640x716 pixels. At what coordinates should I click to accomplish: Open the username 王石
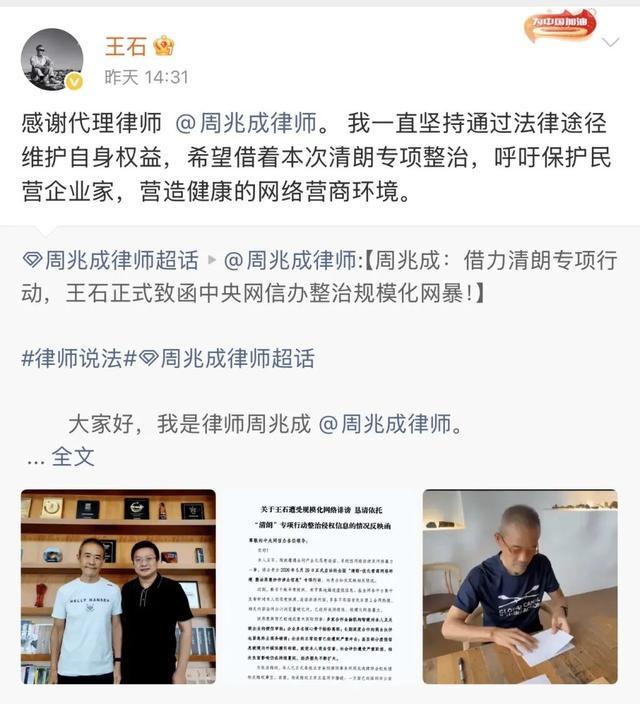(126, 46)
